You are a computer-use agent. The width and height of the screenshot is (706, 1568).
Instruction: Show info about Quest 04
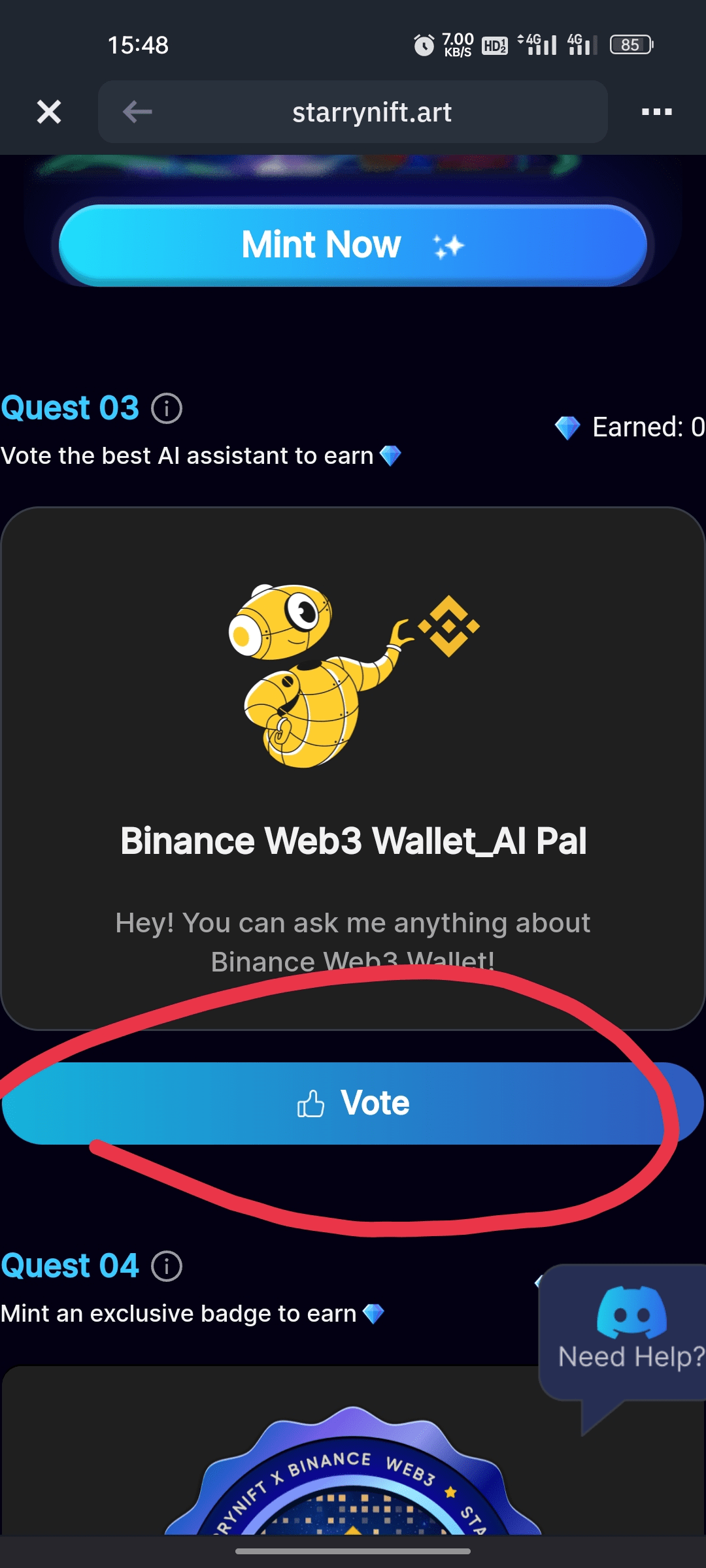coord(167,1266)
